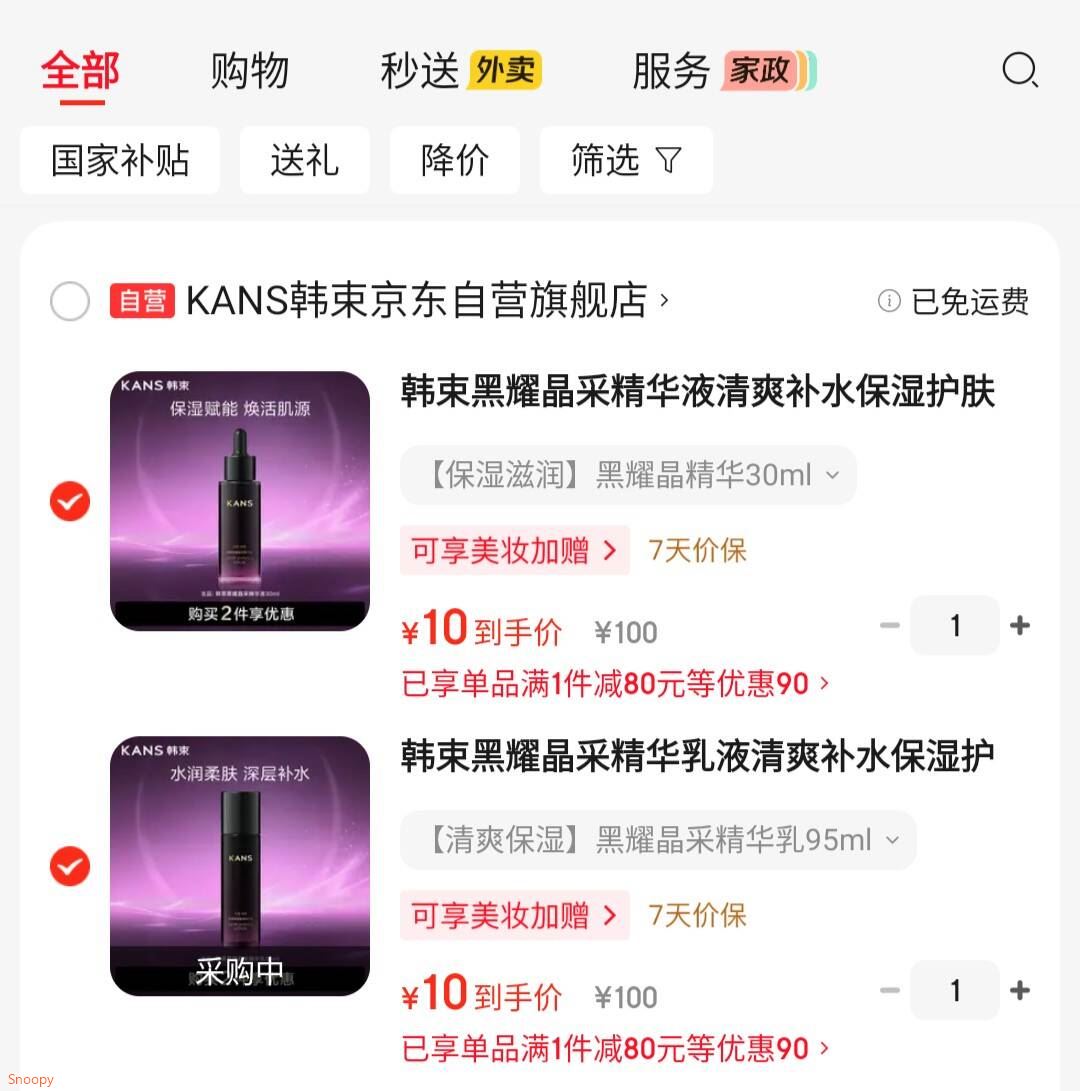1080x1091 pixels.
Task: Open 精华液 product image
Action: (240, 501)
